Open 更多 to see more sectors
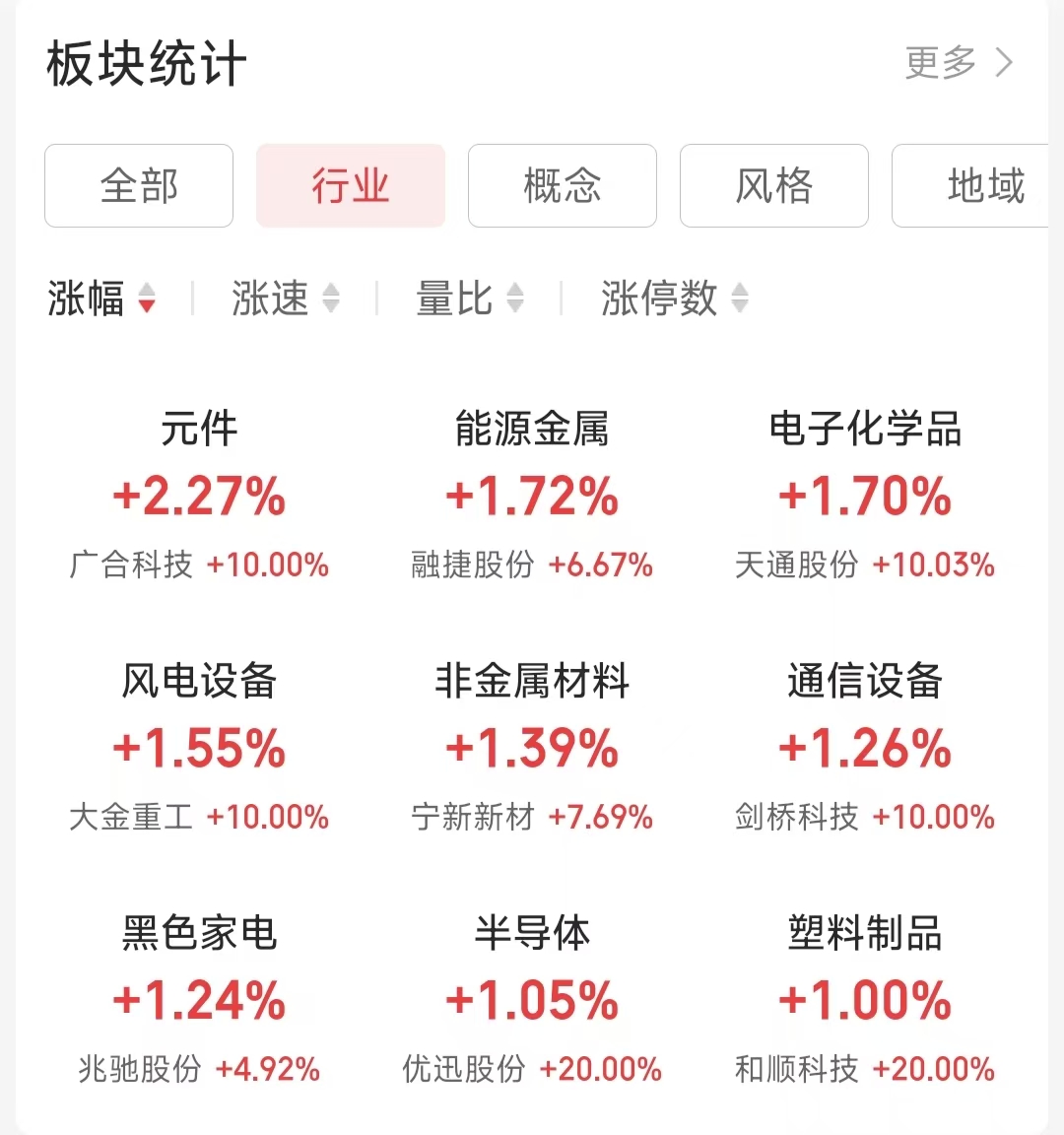 coord(958,63)
